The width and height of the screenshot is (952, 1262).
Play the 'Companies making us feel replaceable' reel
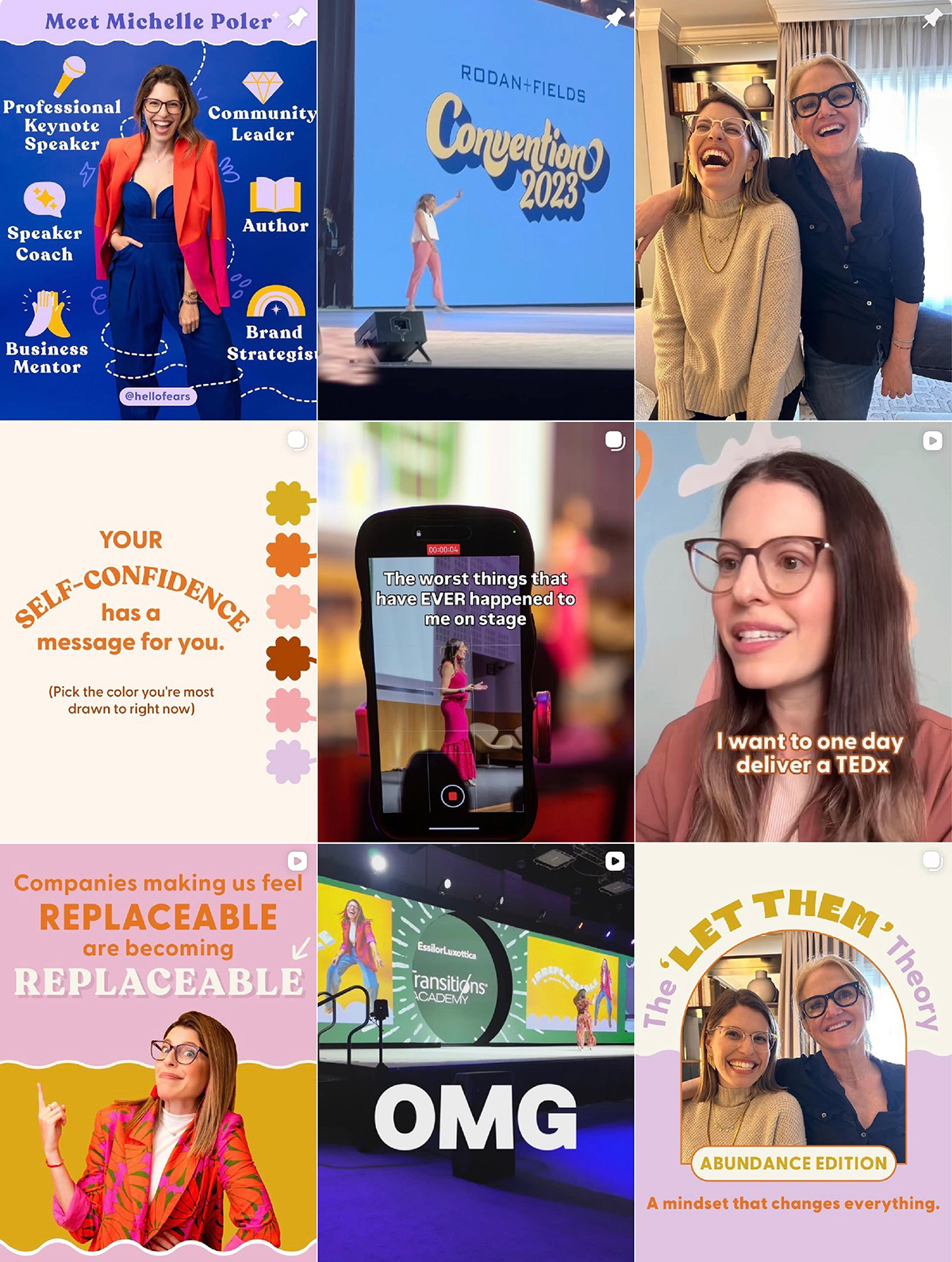(158, 1053)
